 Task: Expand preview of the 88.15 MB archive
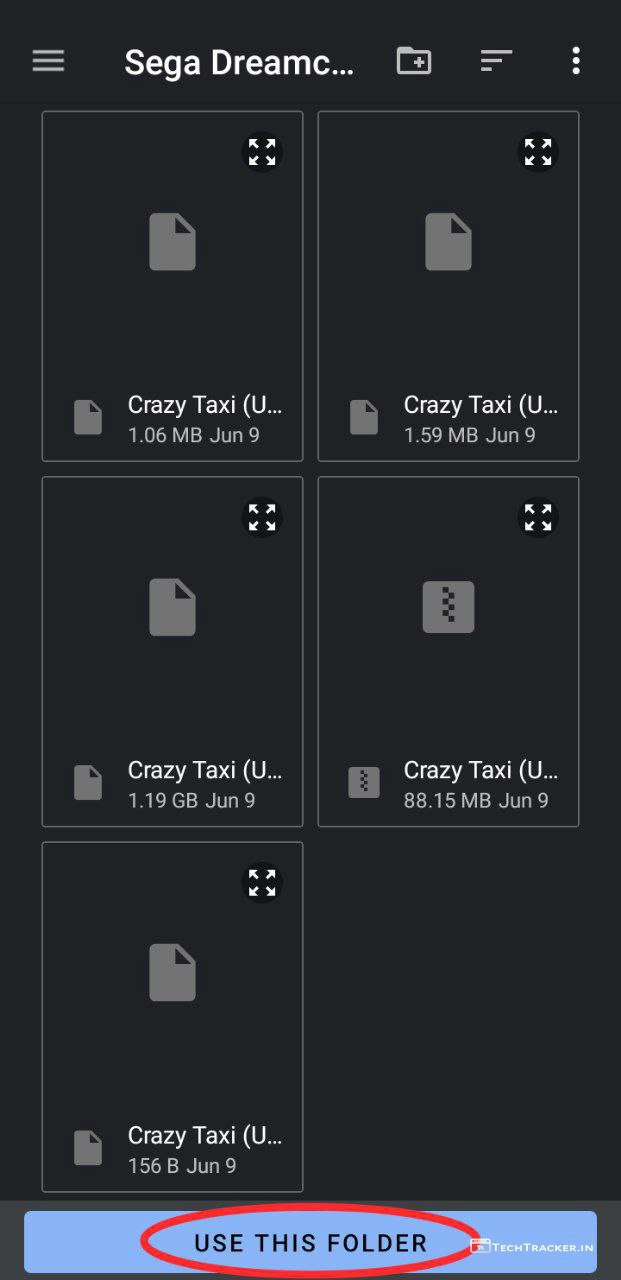point(538,517)
